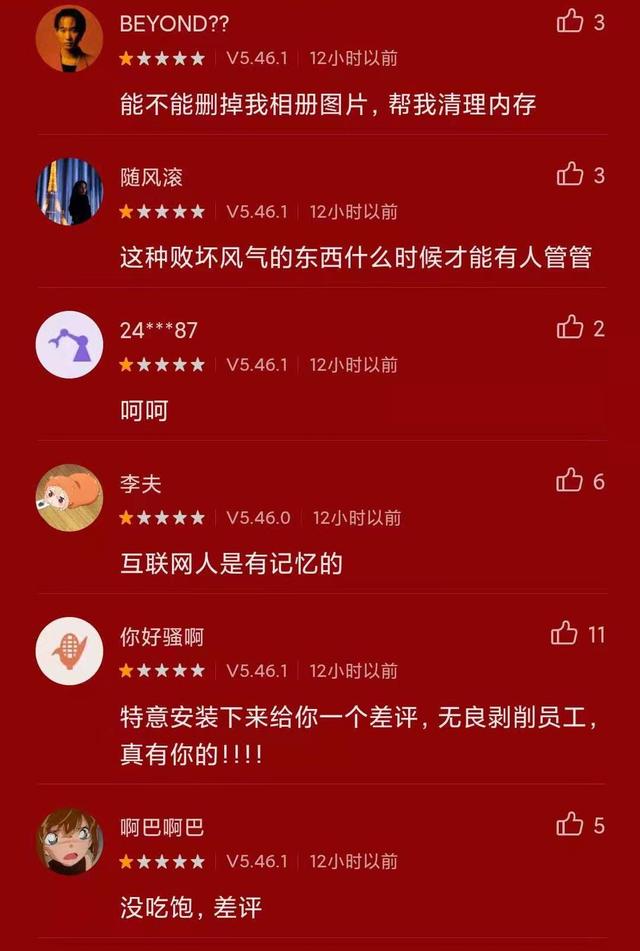Thumbs up 啊巴啊巴's review
The image size is (640, 951).
(570, 824)
